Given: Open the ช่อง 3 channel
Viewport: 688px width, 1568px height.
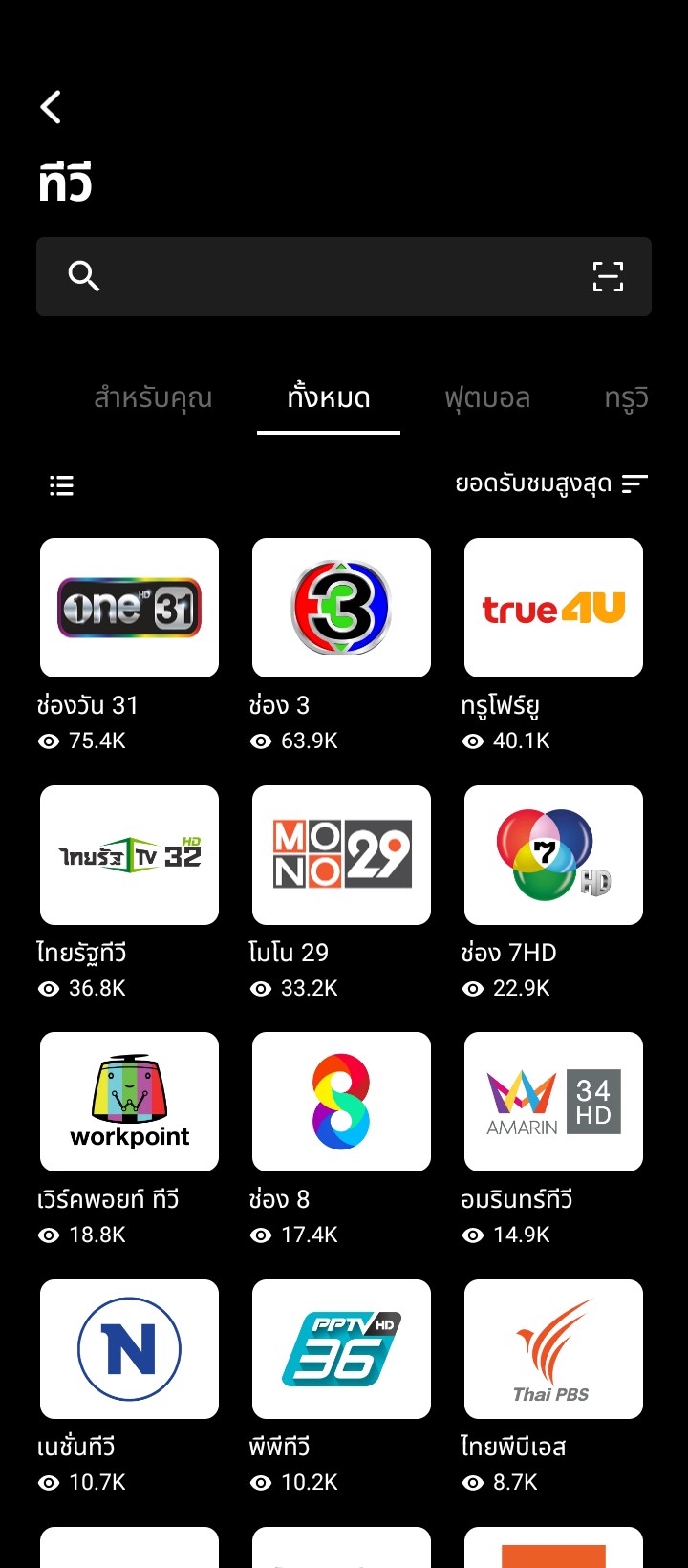Looking at the screenshot, I should 341,608.
